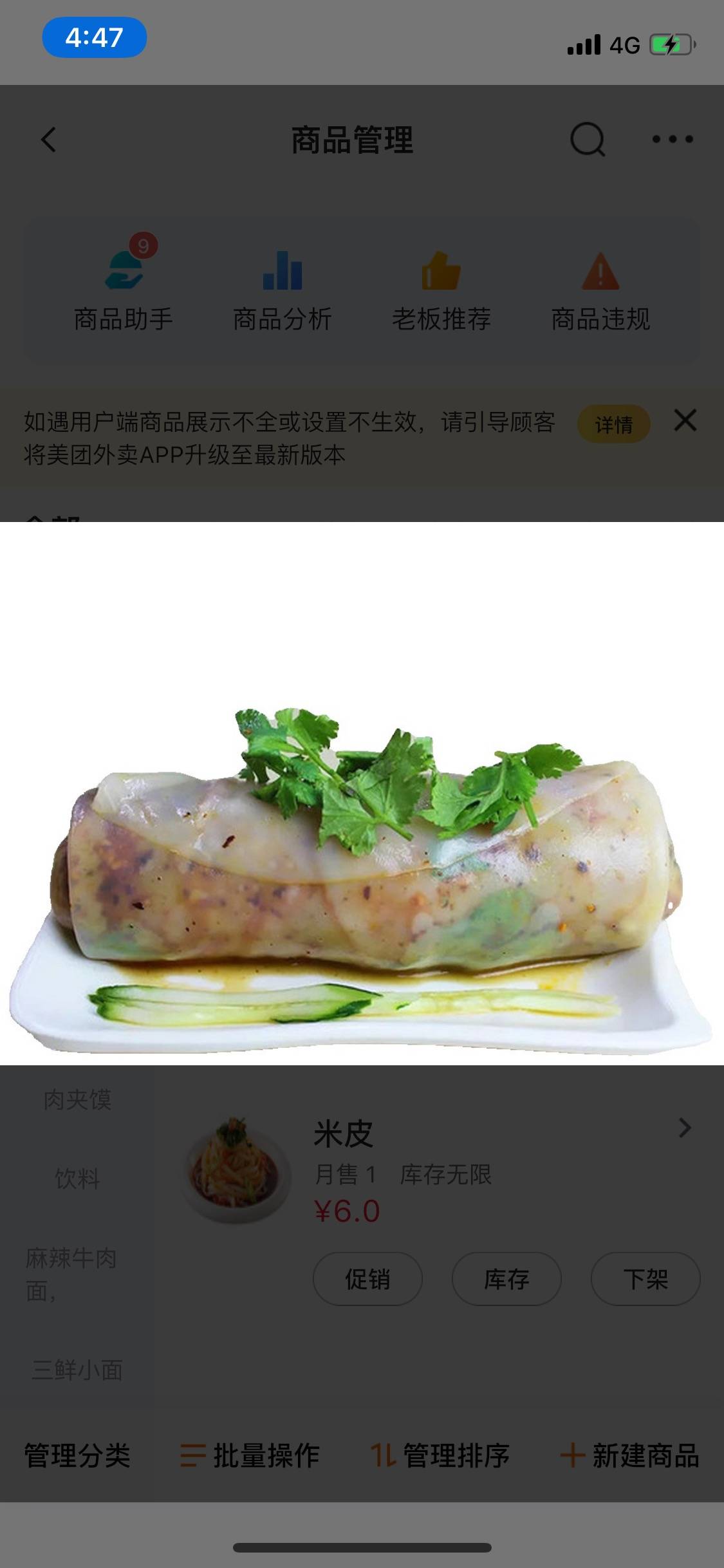Go back from 商品管理 page

point(49,140)
